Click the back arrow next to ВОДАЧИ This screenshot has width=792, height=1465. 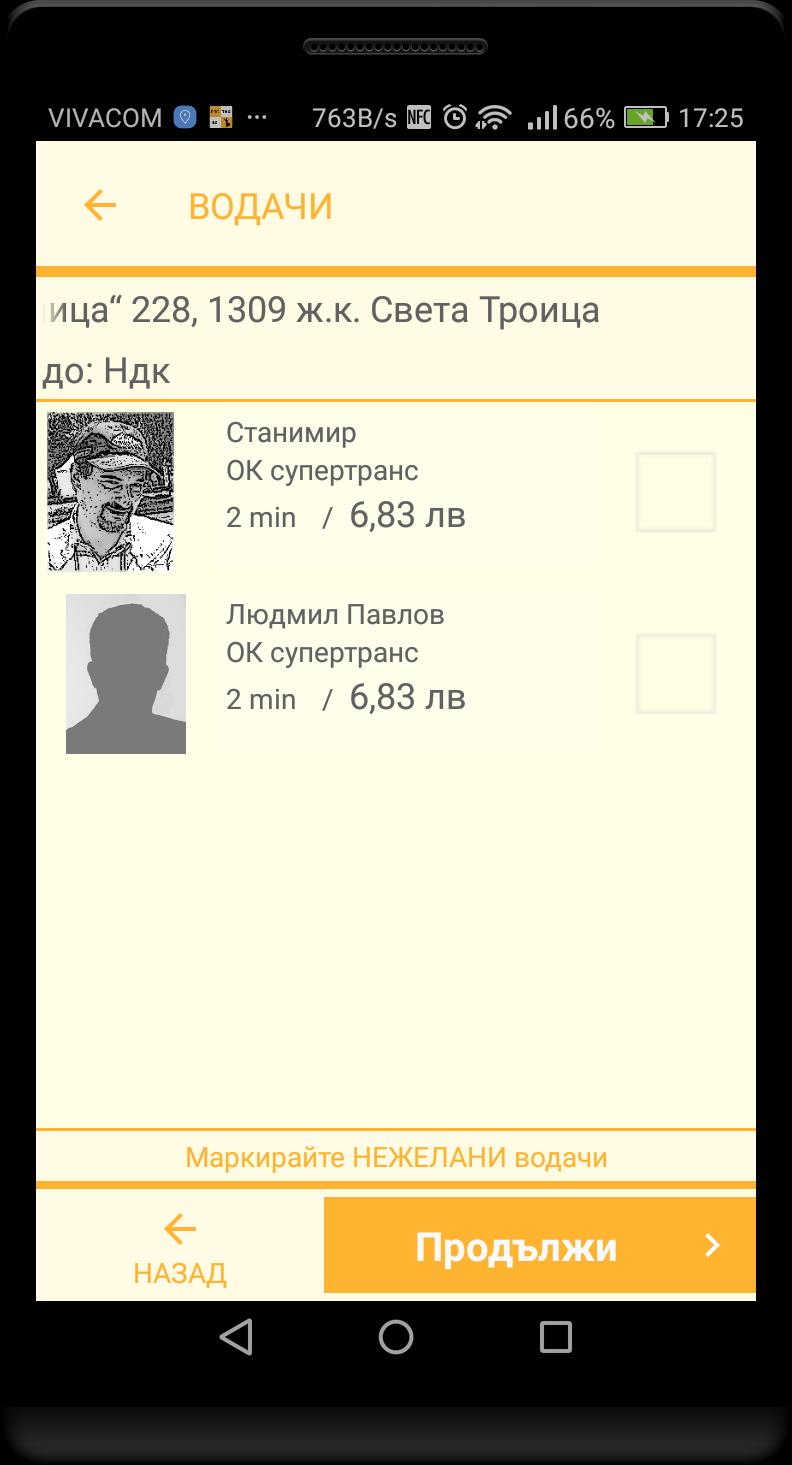point(99,205)
